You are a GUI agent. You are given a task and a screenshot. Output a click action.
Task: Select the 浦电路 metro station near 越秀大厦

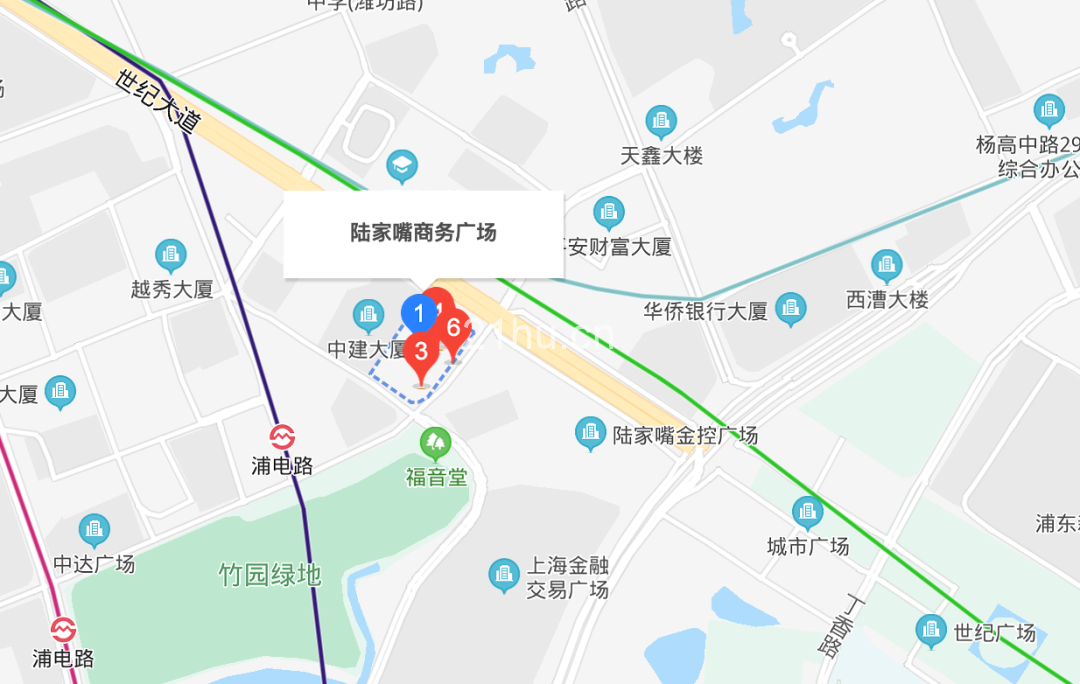[x=283, y=438]
